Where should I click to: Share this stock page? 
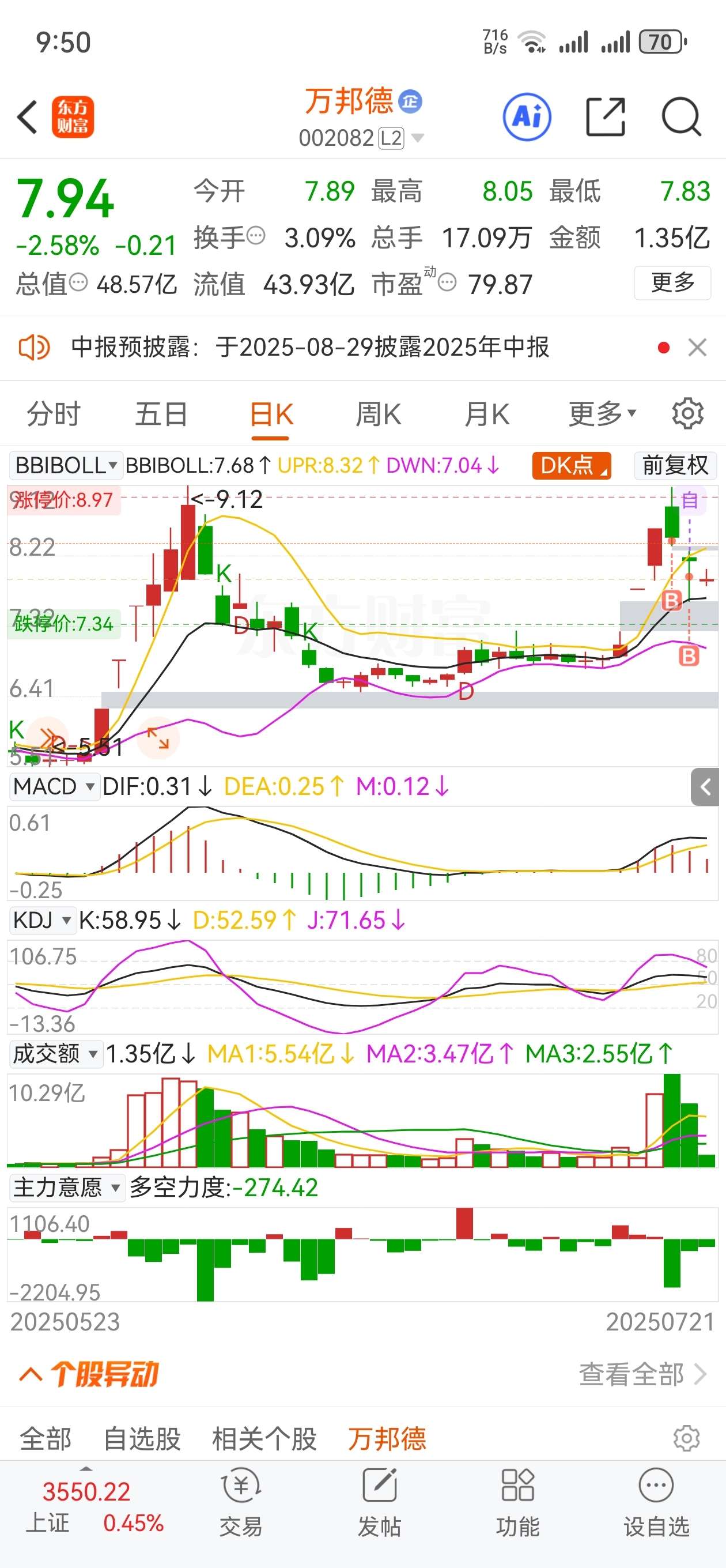tap(606, 117)
